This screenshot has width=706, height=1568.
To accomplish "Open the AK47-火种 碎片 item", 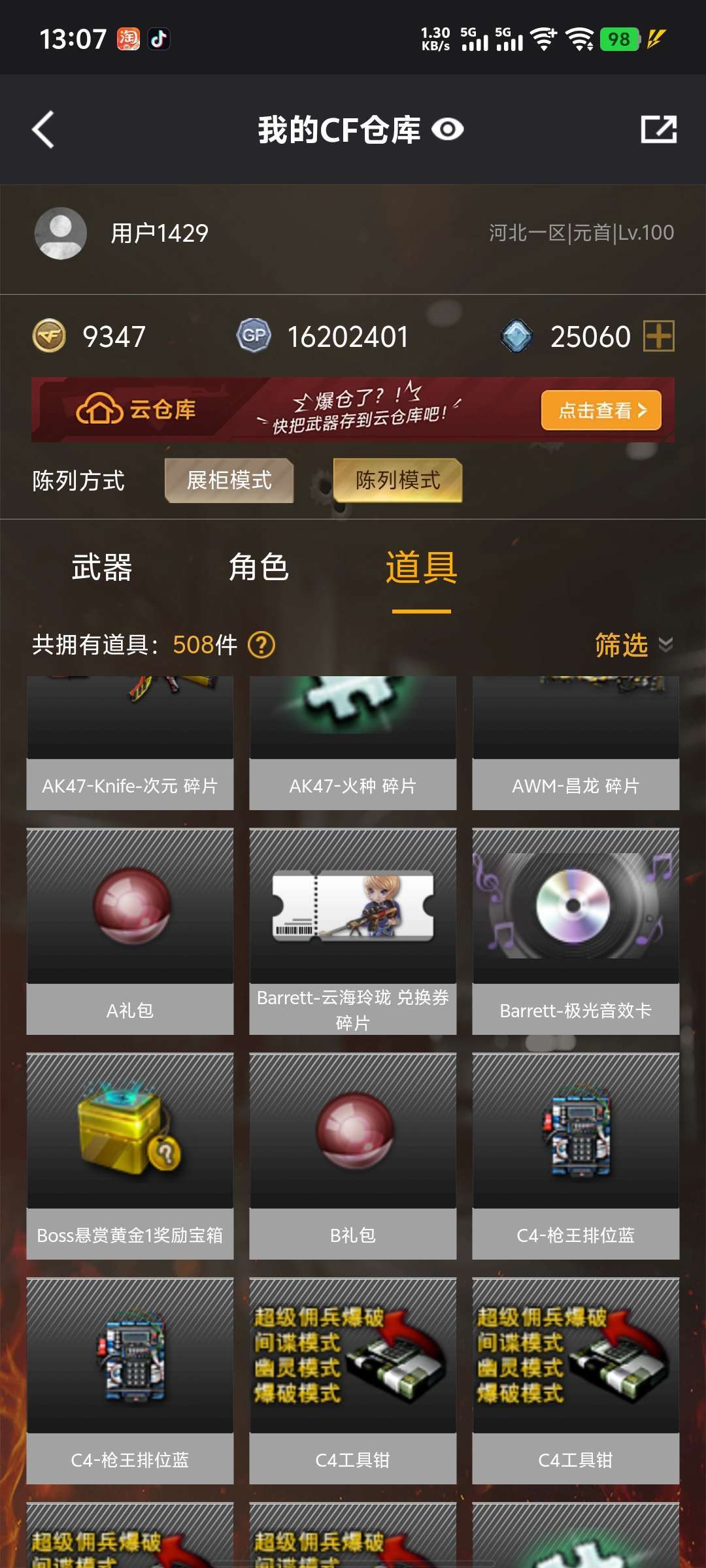I will (x=353, y=743).
